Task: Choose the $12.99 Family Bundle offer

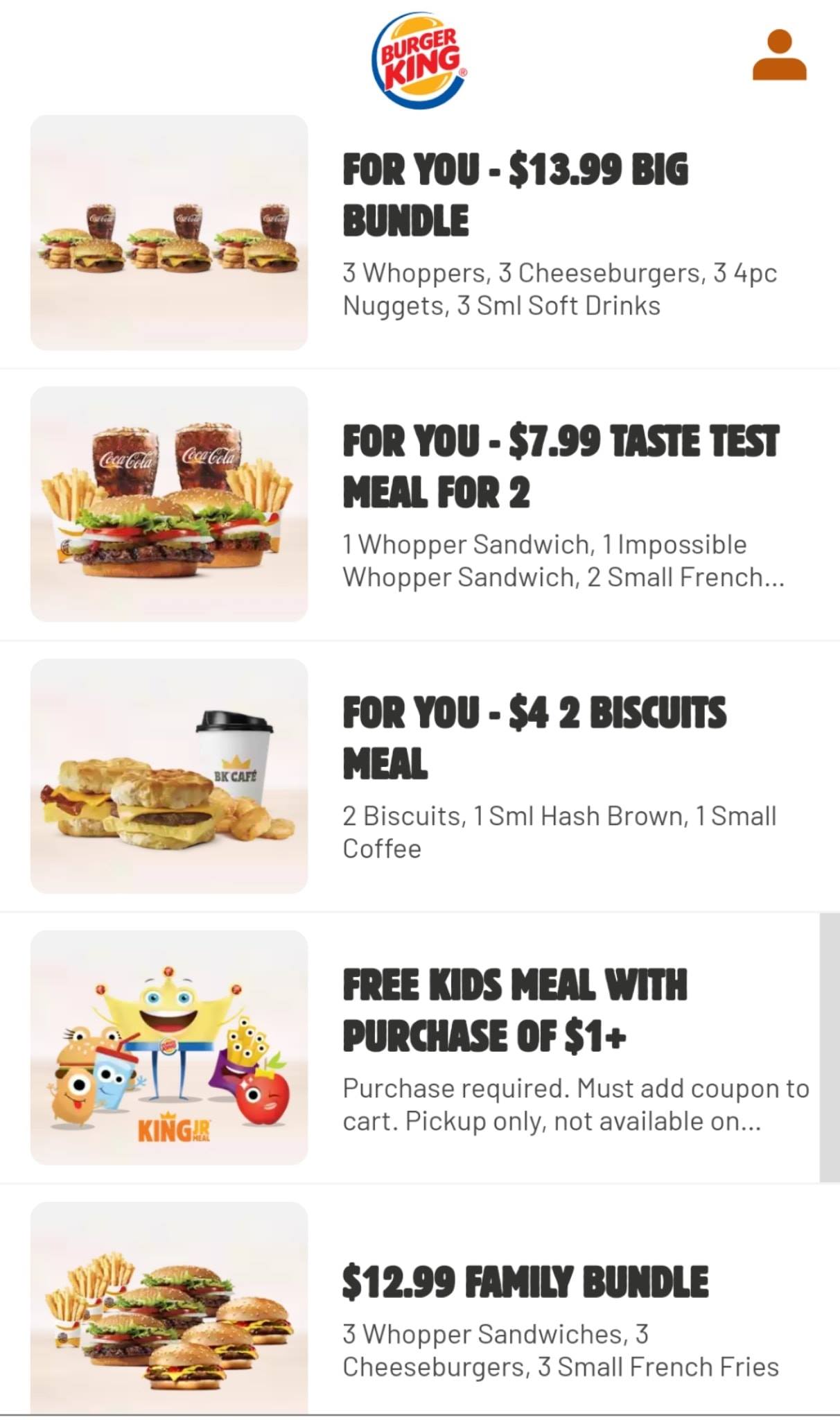Action: click(420, 1300)
